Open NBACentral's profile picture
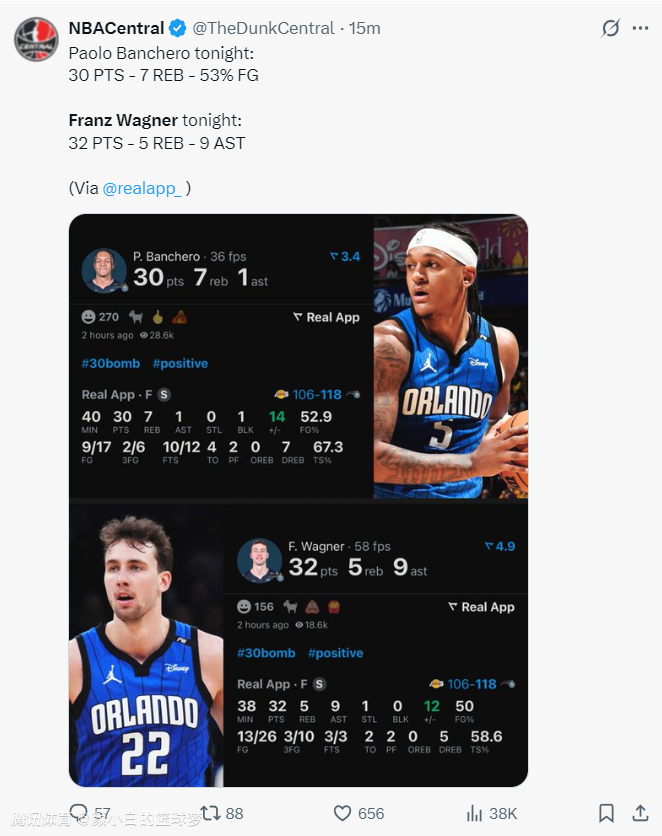This screenshot has height=836, width=662. [x=35, y=39]
